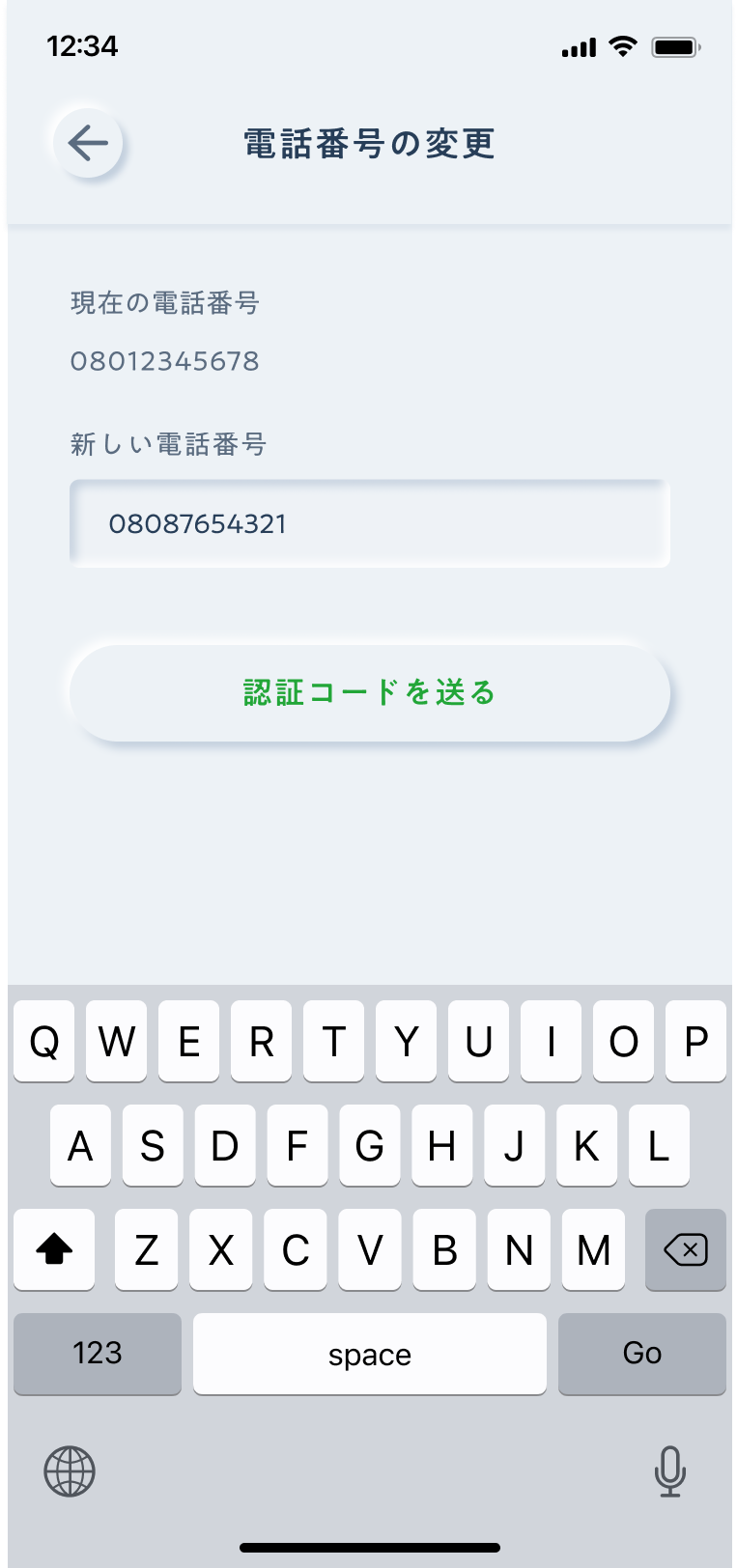Tap the space bar
737x1568 pixels.
tap(369, 1353)
